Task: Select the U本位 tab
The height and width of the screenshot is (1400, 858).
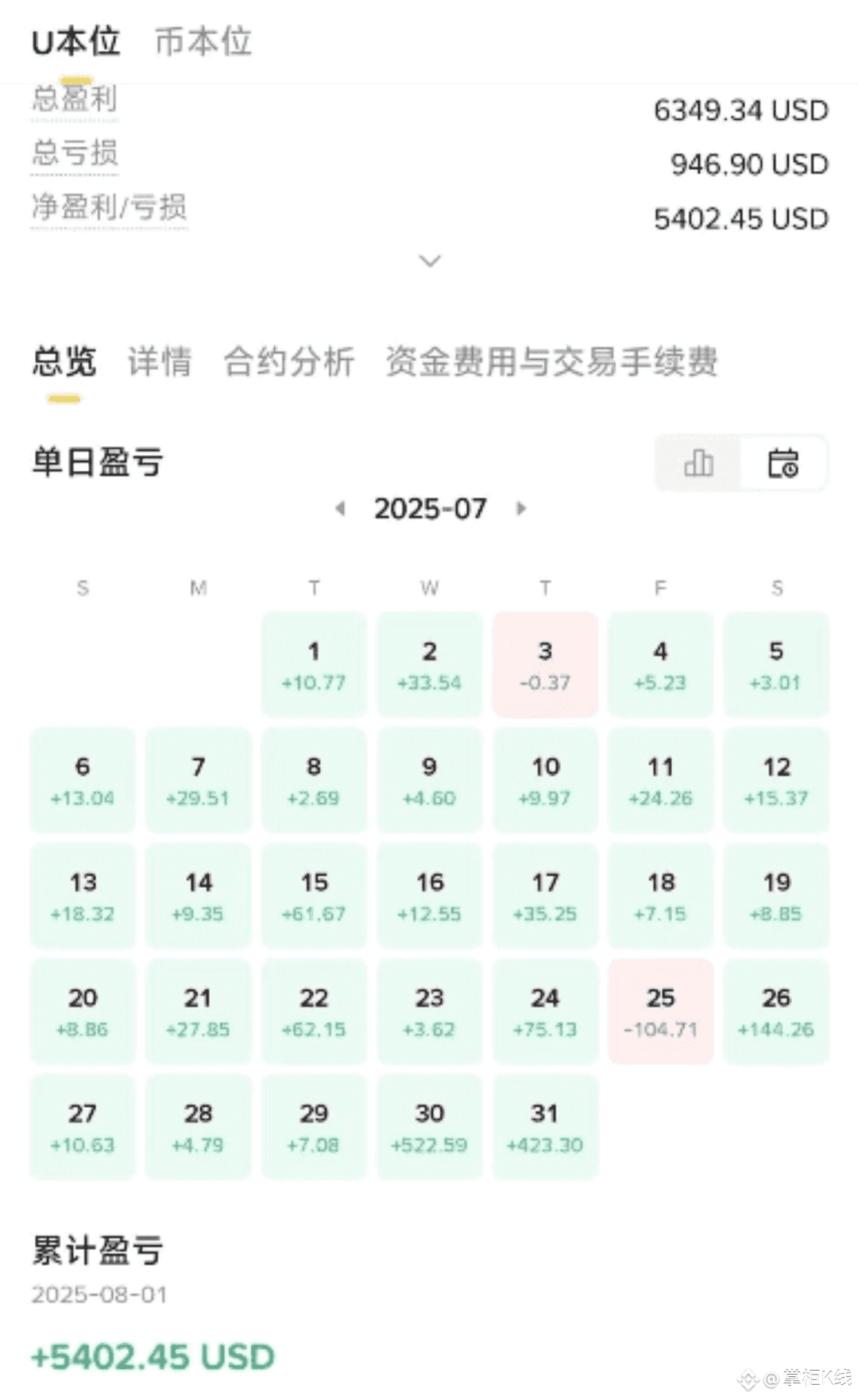Action: [76, 41]
